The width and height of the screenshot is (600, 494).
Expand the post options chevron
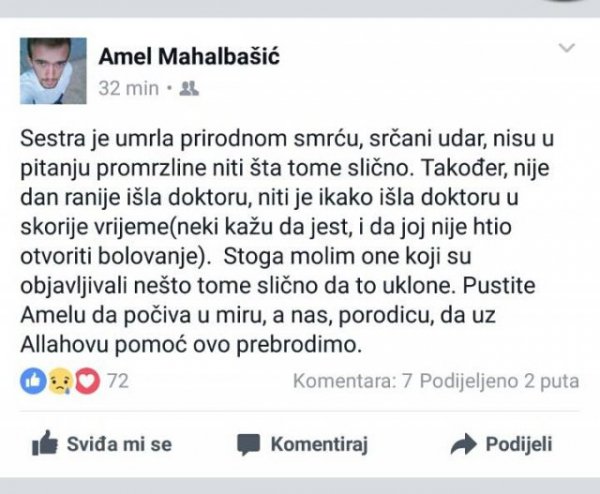tap(566, 48)
